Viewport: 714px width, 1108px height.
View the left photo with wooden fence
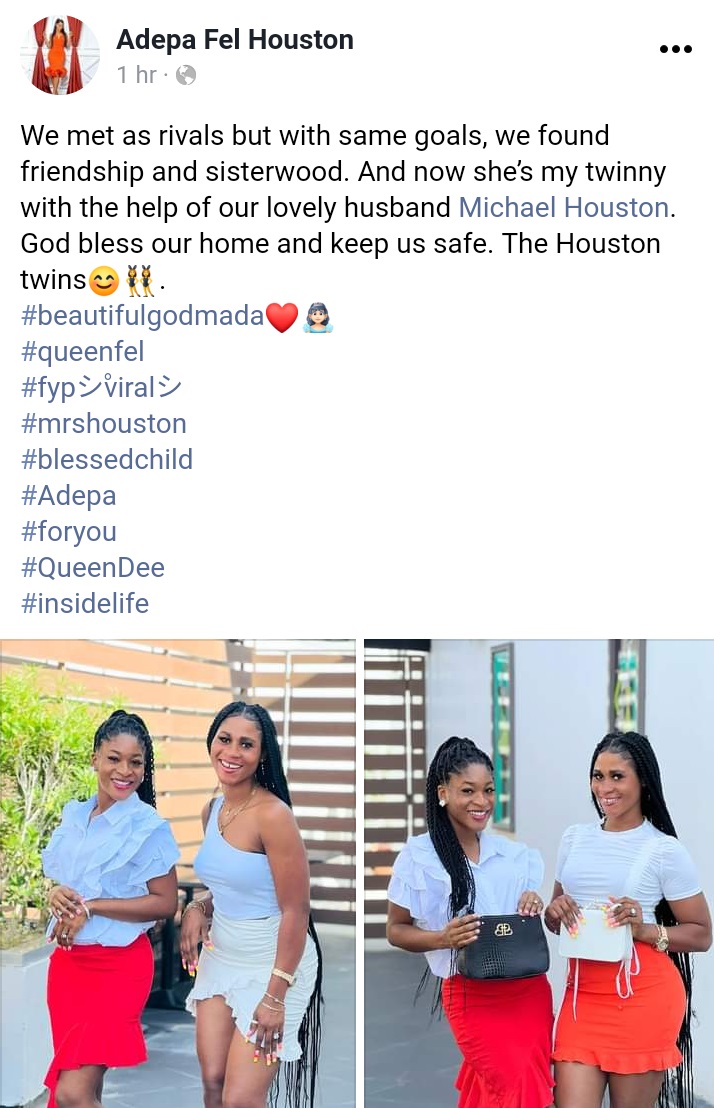(x=178, y=873)
